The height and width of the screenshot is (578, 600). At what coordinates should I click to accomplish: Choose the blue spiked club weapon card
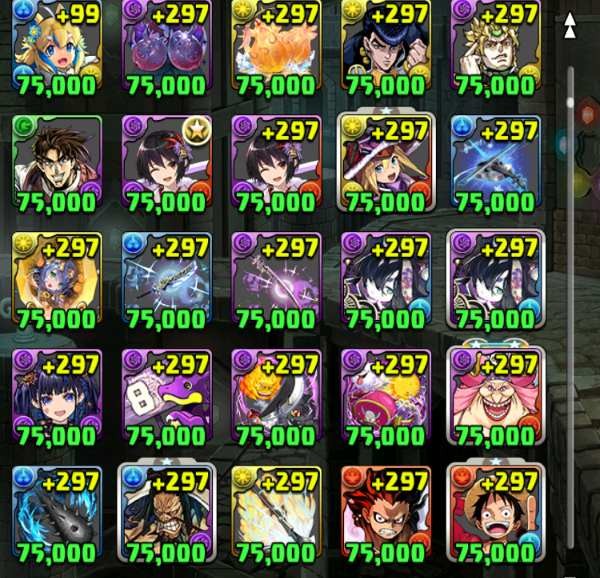[56, 508]
